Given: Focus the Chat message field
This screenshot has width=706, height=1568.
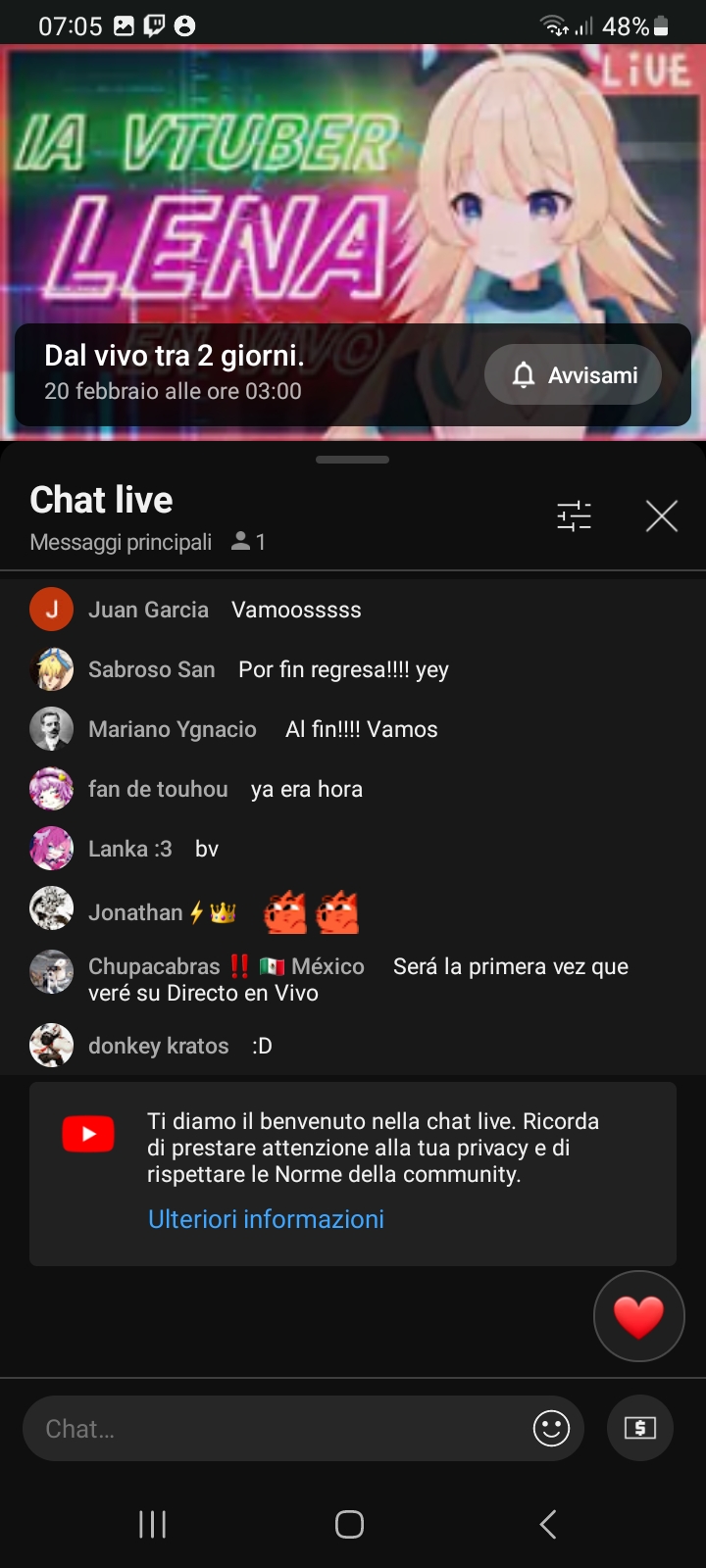Looking at the screenshot, I should (x=275, y=1429).
